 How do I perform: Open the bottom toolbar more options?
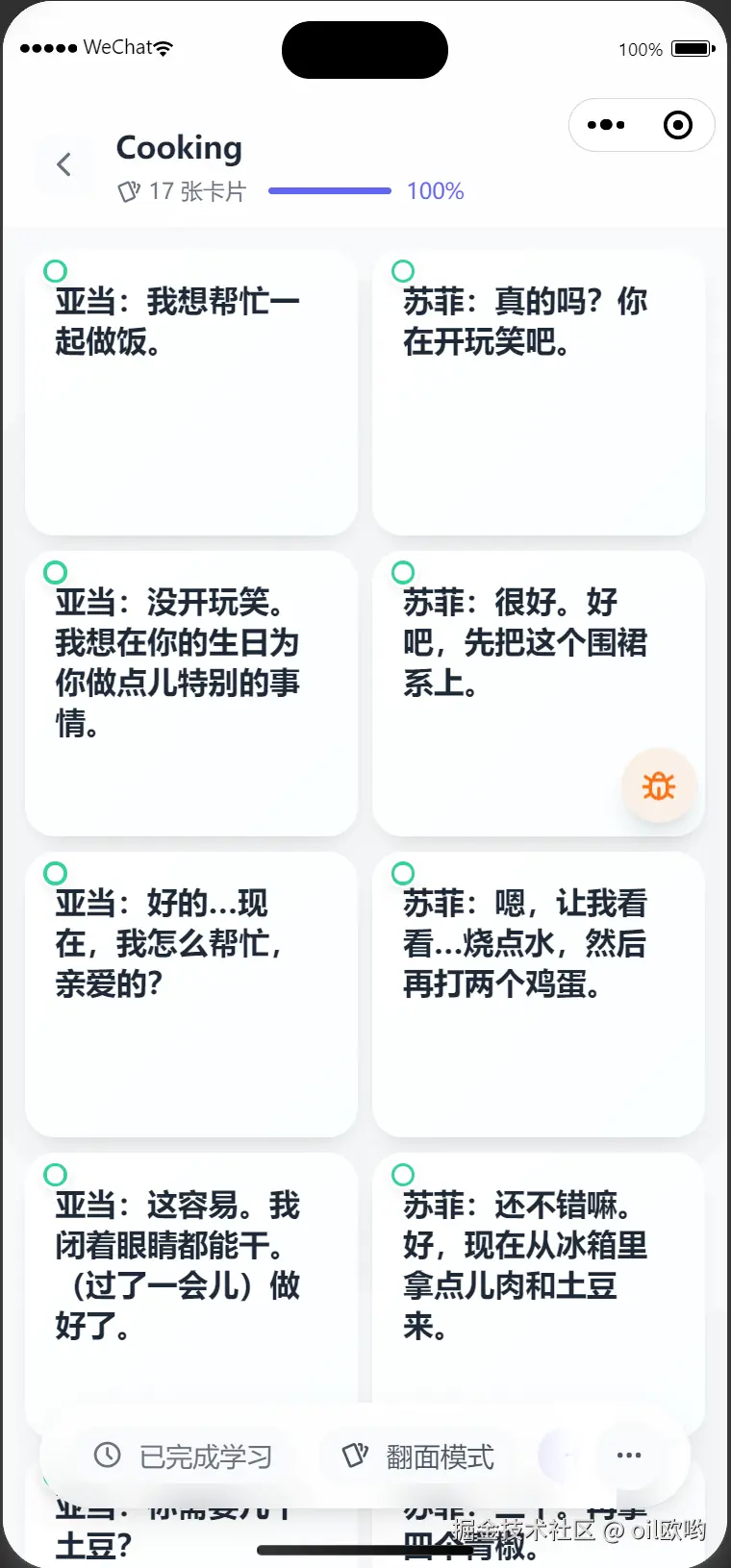click(629, 1456)
